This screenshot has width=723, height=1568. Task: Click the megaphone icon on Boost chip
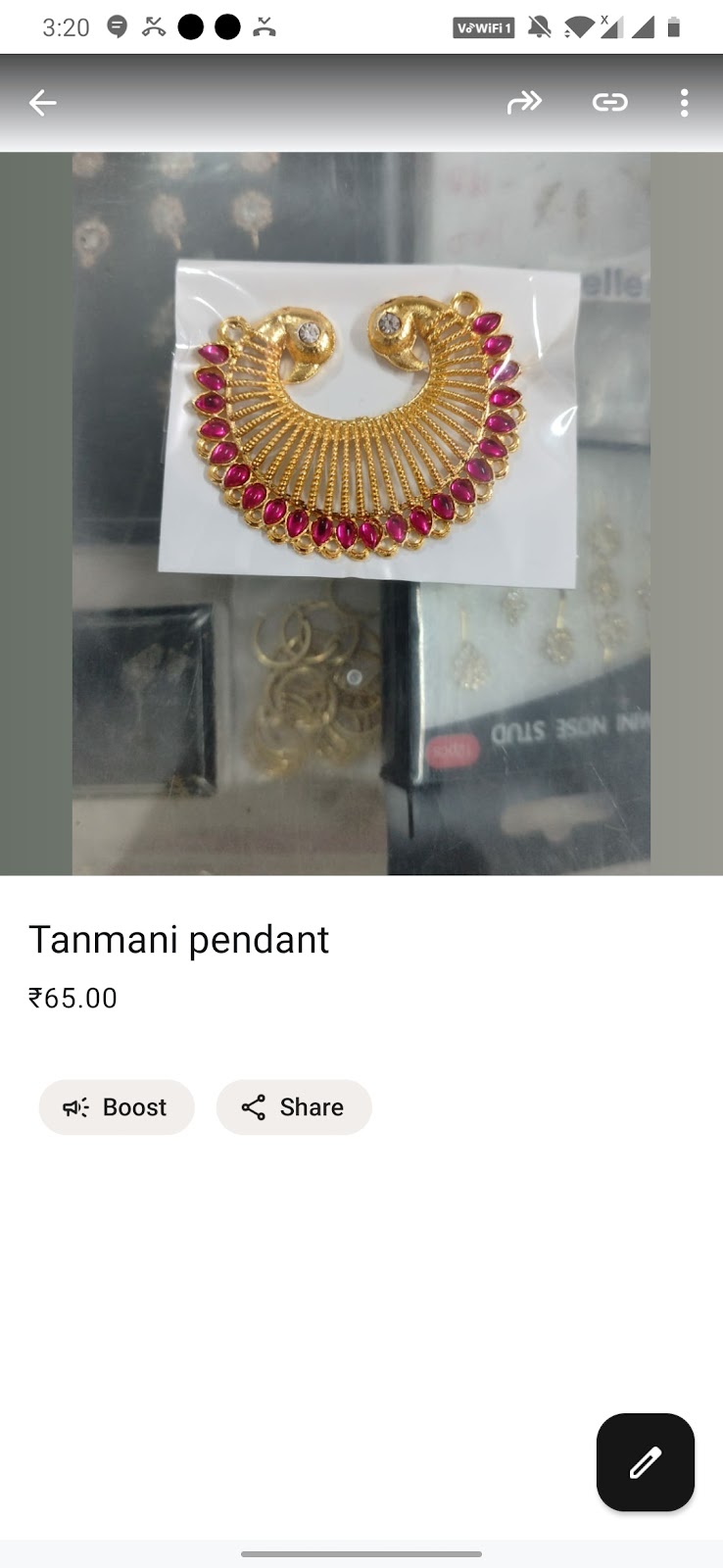[x=76, y=1107]
